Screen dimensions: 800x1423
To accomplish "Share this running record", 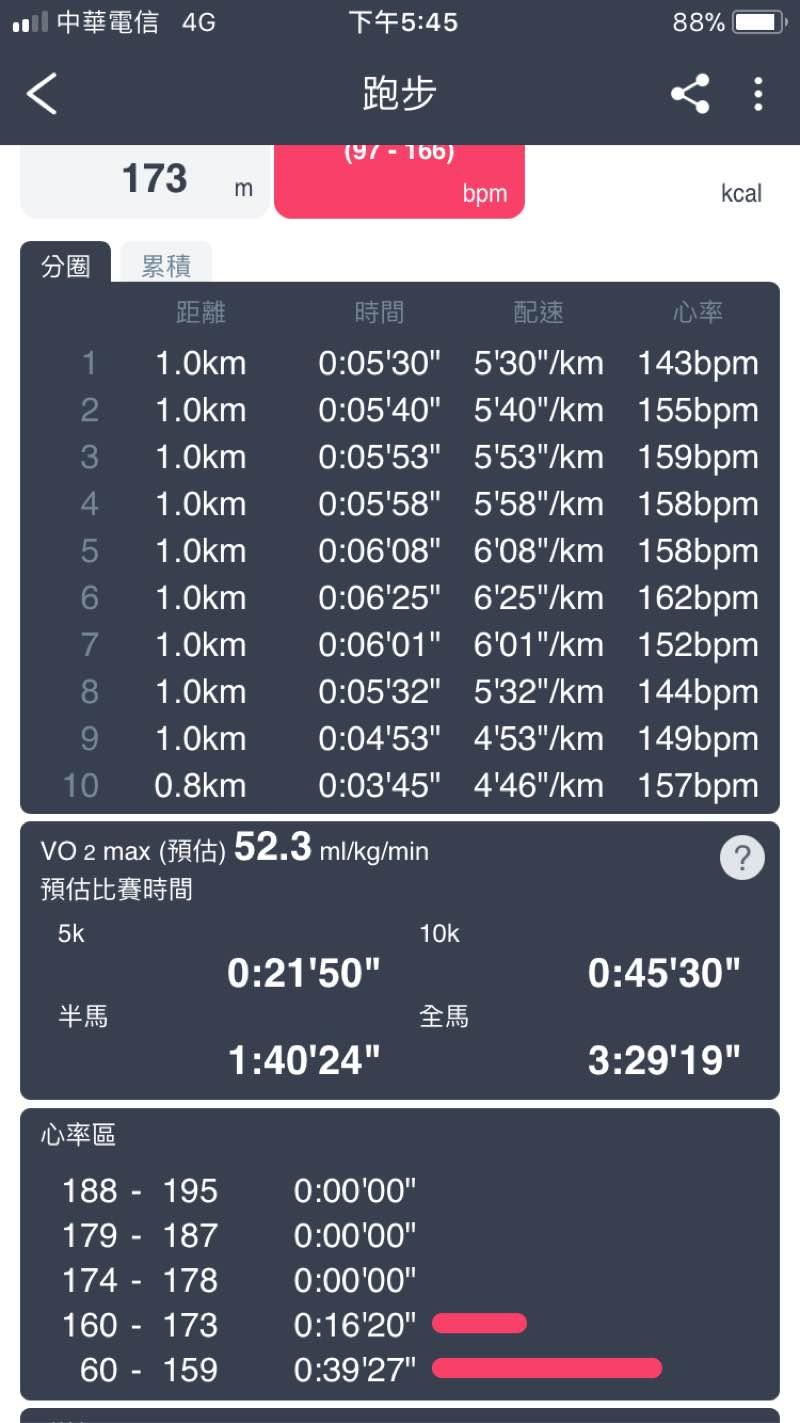I will (x=690, y=94).
